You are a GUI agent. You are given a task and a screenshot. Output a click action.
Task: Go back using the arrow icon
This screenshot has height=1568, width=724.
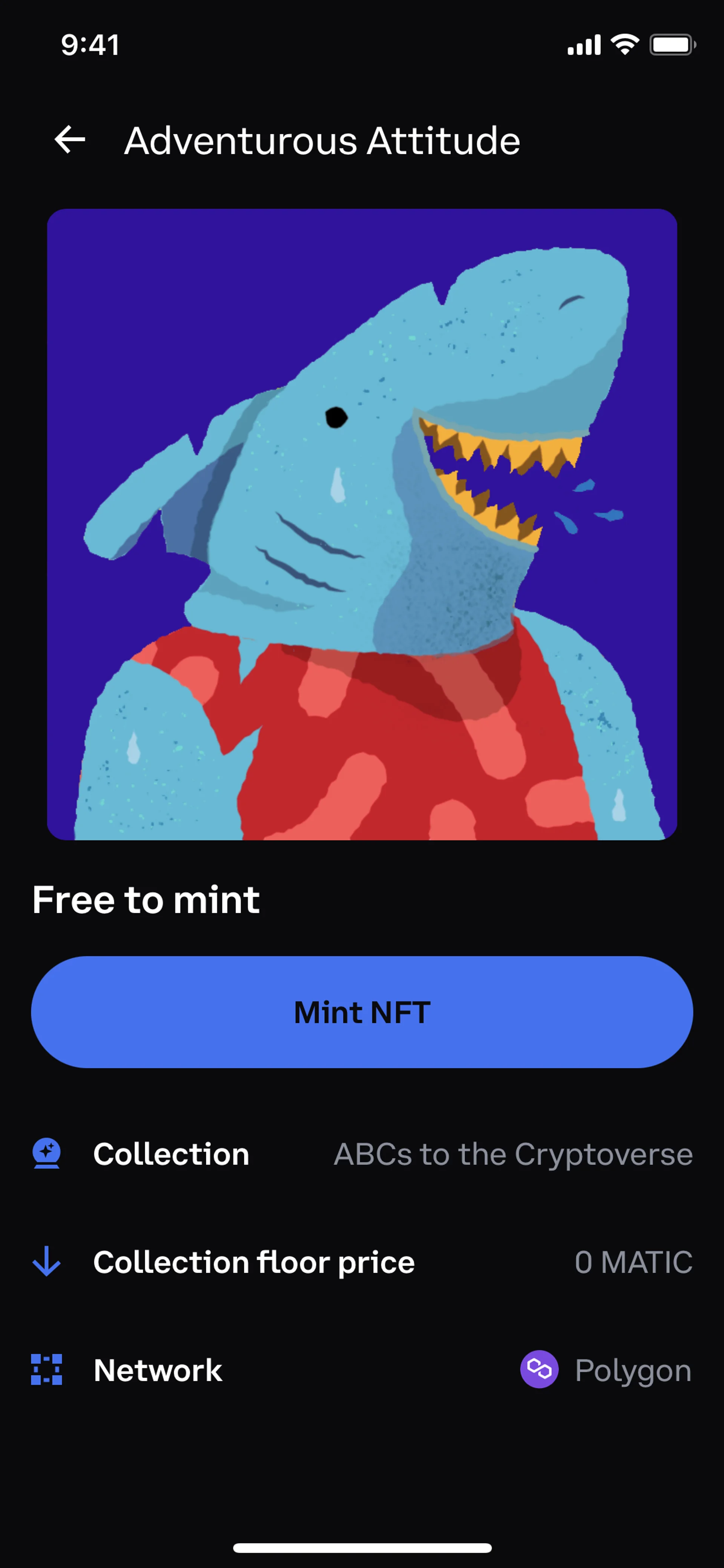[x=70, y=140]
